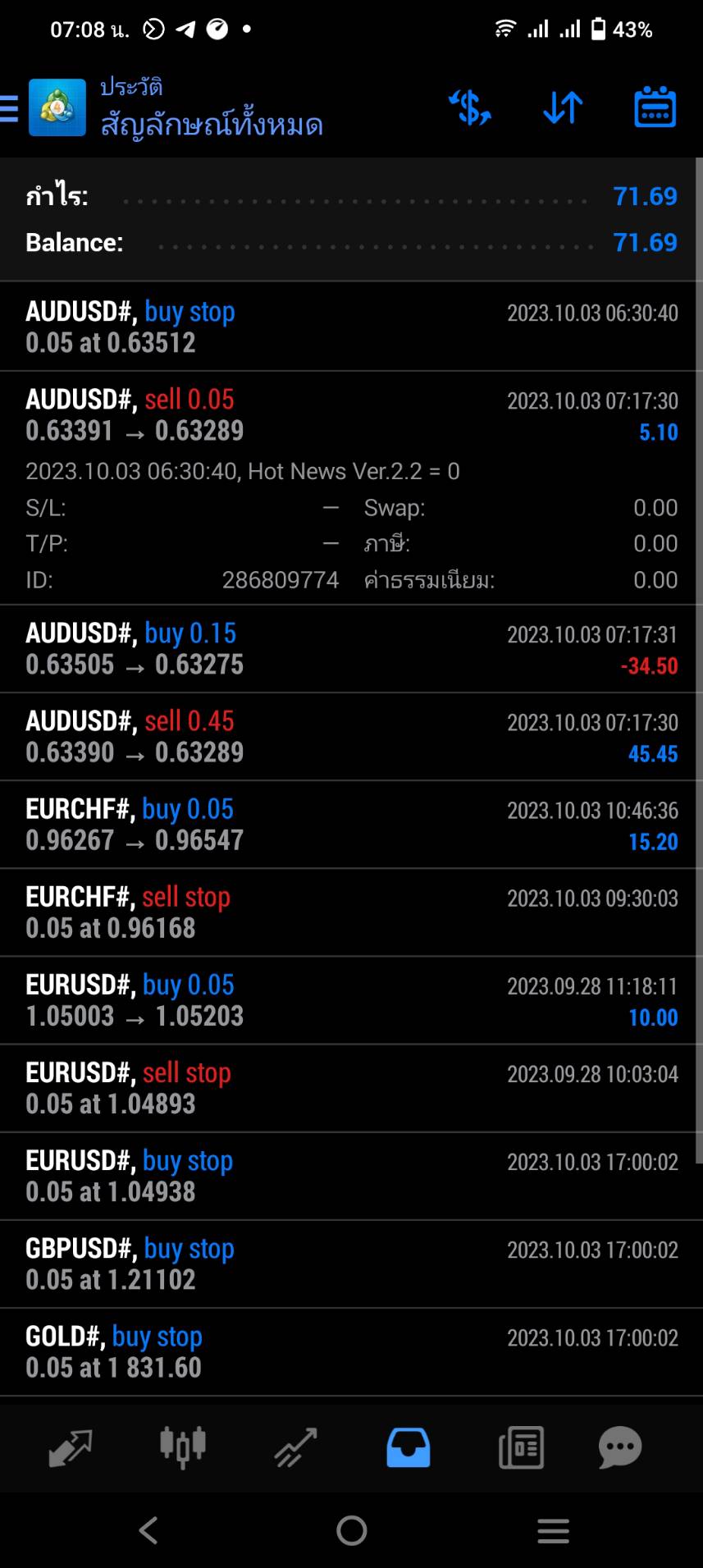
Task: Expand the EURUSD# sell stop 1.04893 order
Action: (351, 1088)
